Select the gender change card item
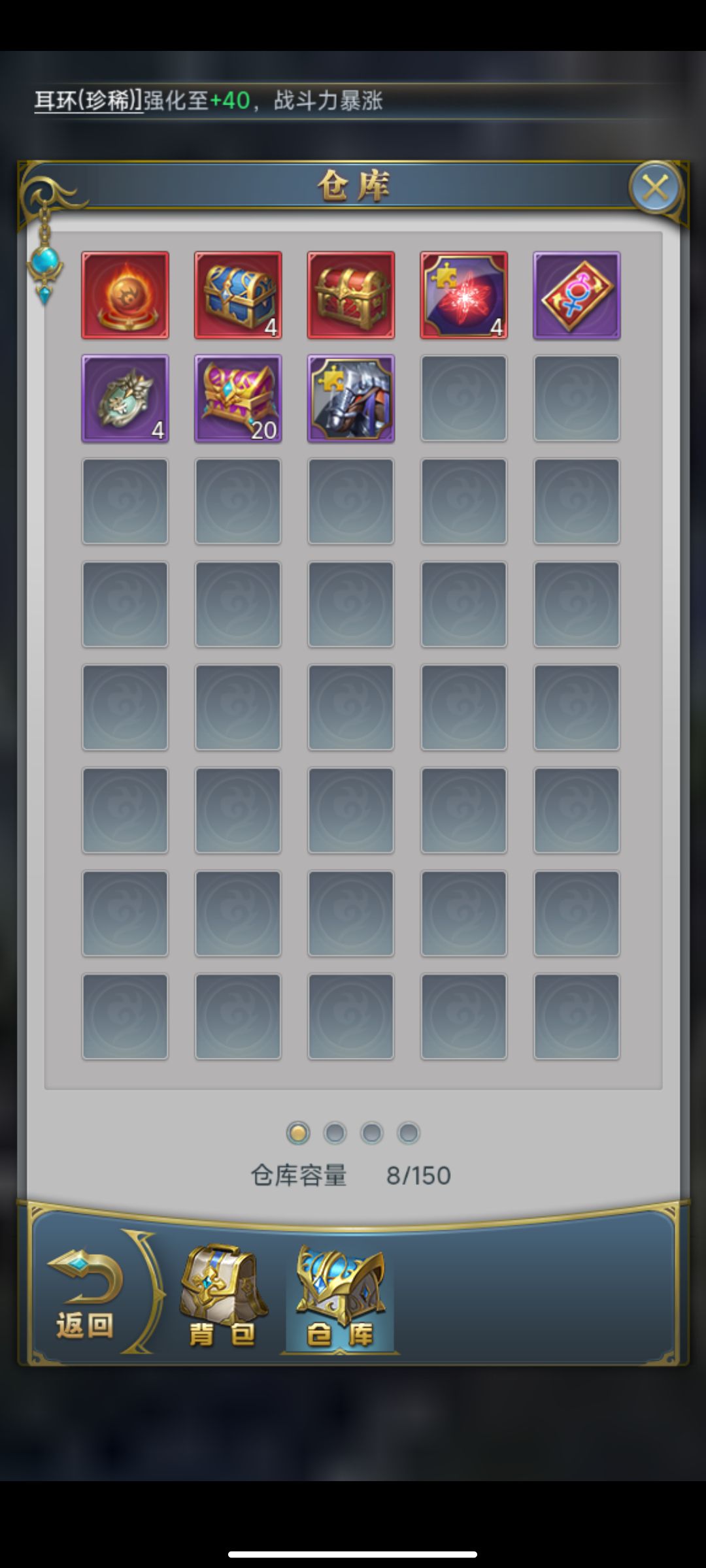This screenshot has height=1568, width=706. (577, 295)
